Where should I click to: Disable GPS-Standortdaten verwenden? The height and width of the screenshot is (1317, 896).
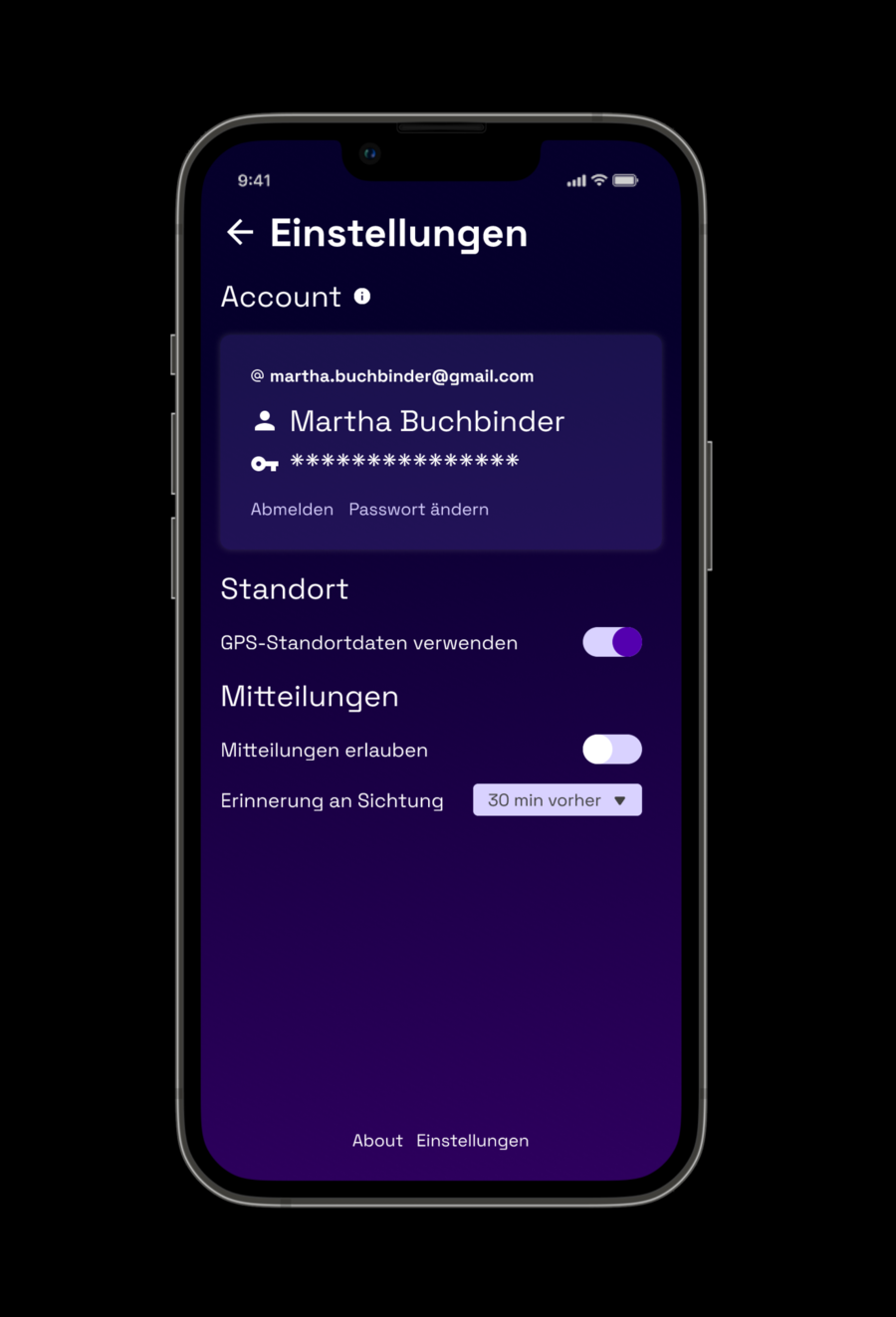612,642
